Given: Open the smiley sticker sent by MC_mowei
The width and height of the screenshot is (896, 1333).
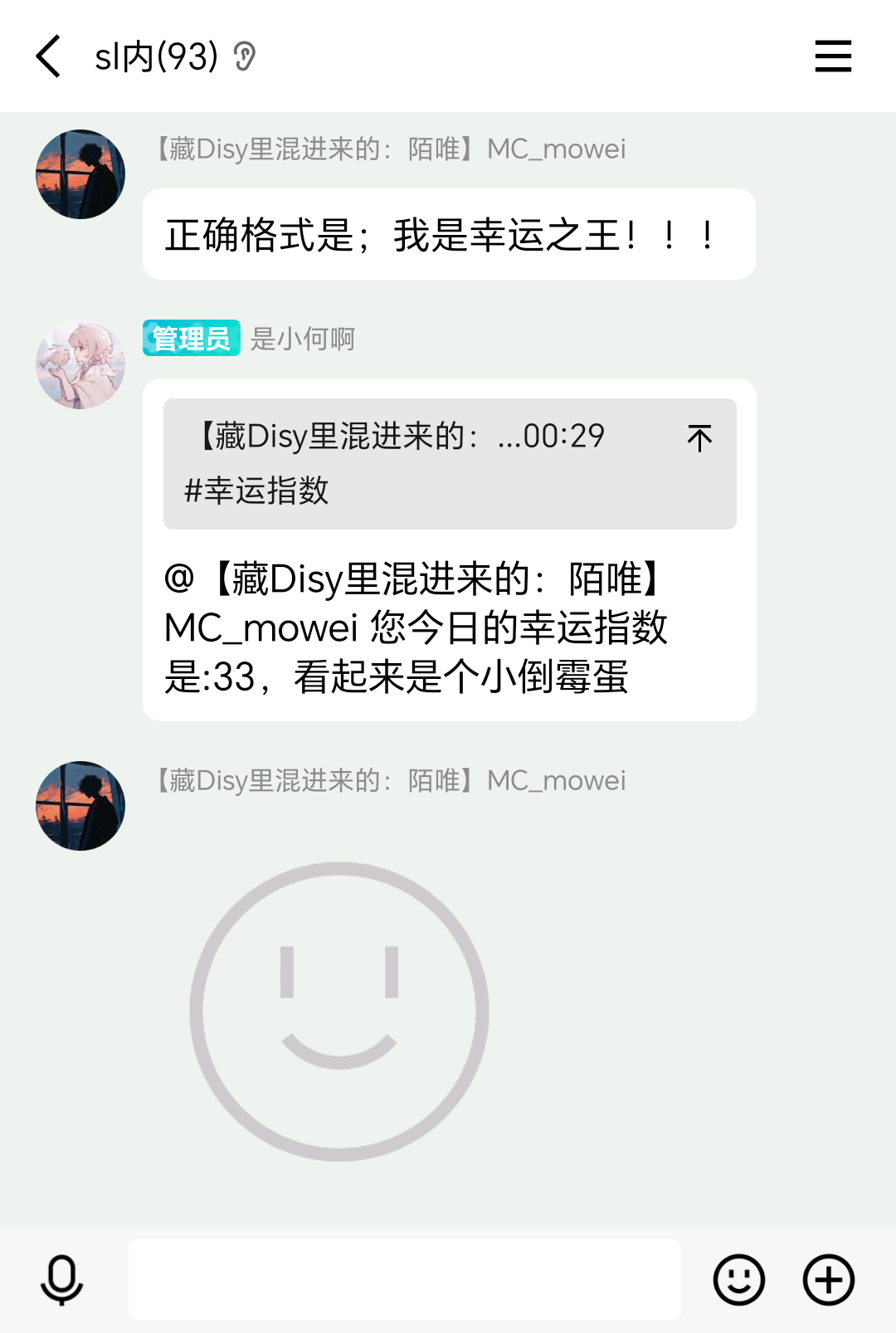Looking at the screenshot, I should tap(339, 1011).
